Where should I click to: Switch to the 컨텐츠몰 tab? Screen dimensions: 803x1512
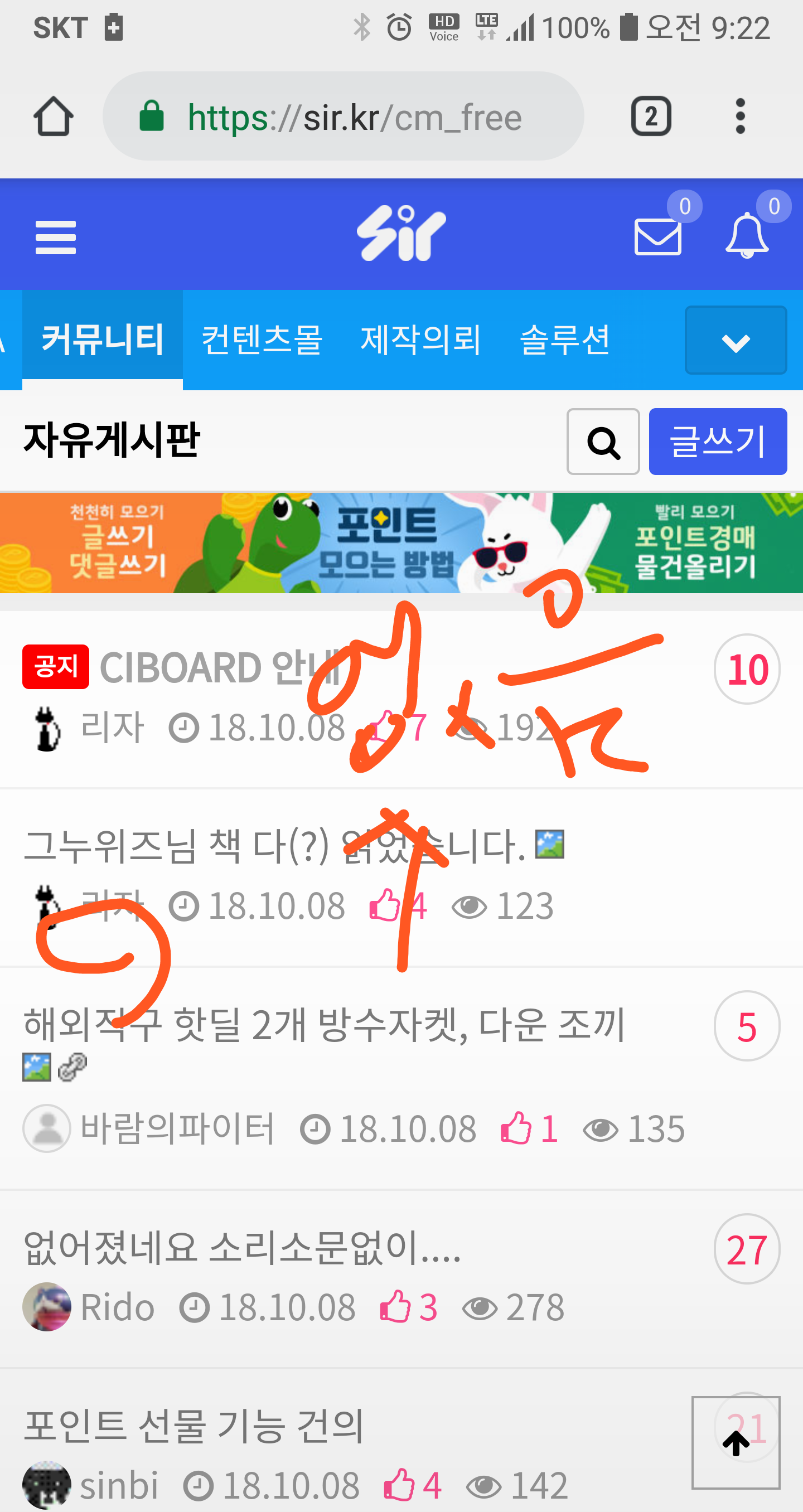point(262,340)
